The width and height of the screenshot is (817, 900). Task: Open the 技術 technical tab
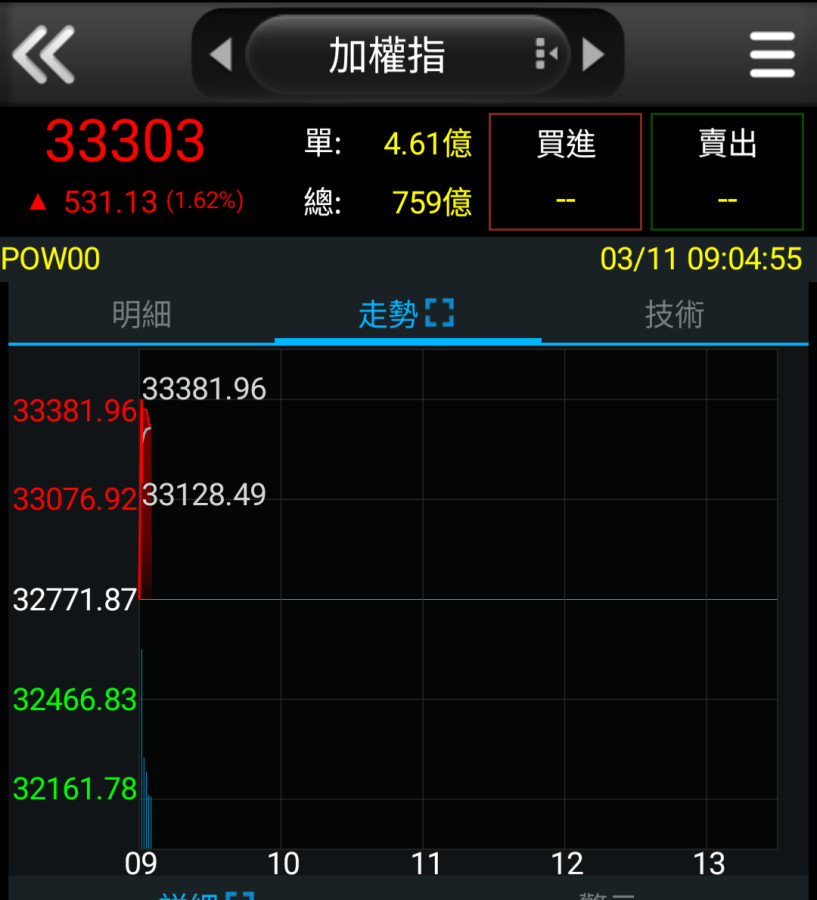pos(674,315)
